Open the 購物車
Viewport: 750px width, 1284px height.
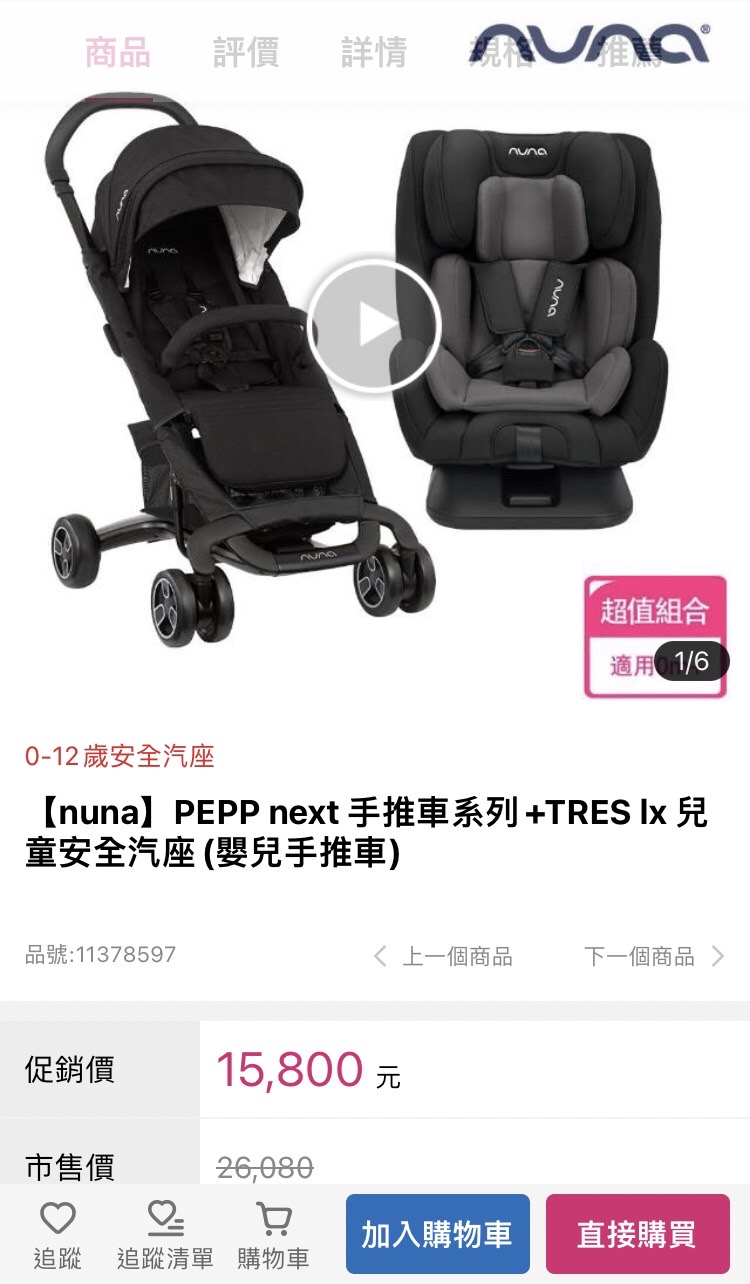click(273, 1234)
